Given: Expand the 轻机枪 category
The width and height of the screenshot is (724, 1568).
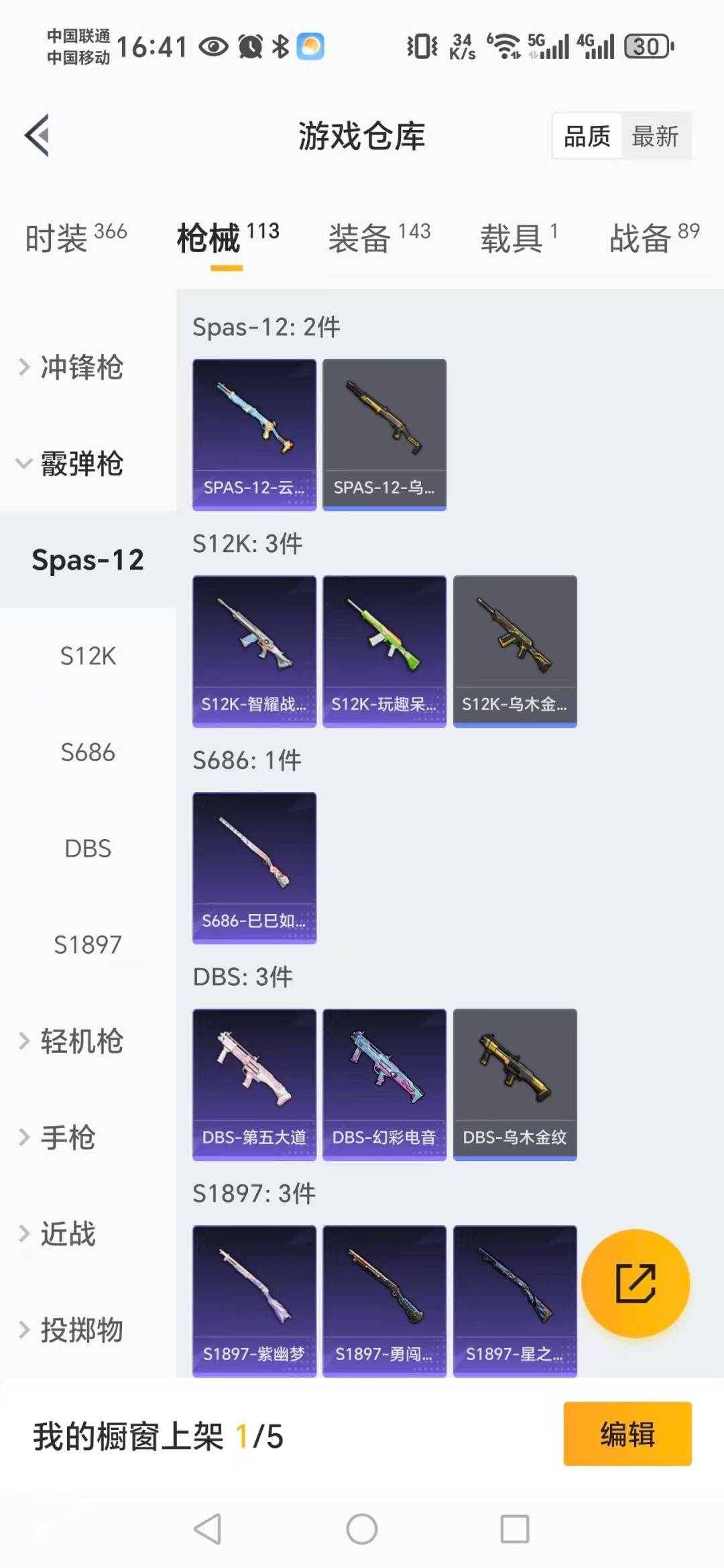Looking at the screenshot, I should [74, 1042].
